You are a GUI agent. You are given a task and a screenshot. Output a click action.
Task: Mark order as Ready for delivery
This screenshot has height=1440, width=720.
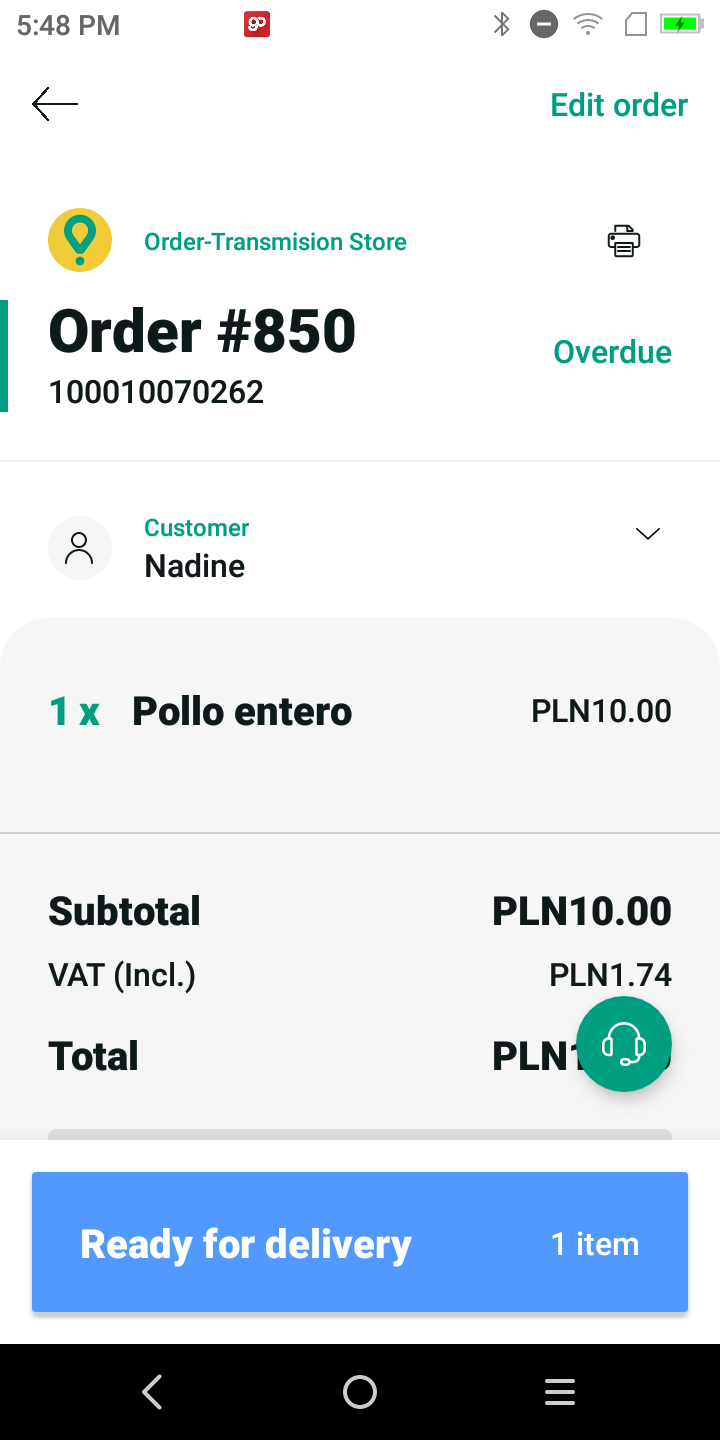360,1242
